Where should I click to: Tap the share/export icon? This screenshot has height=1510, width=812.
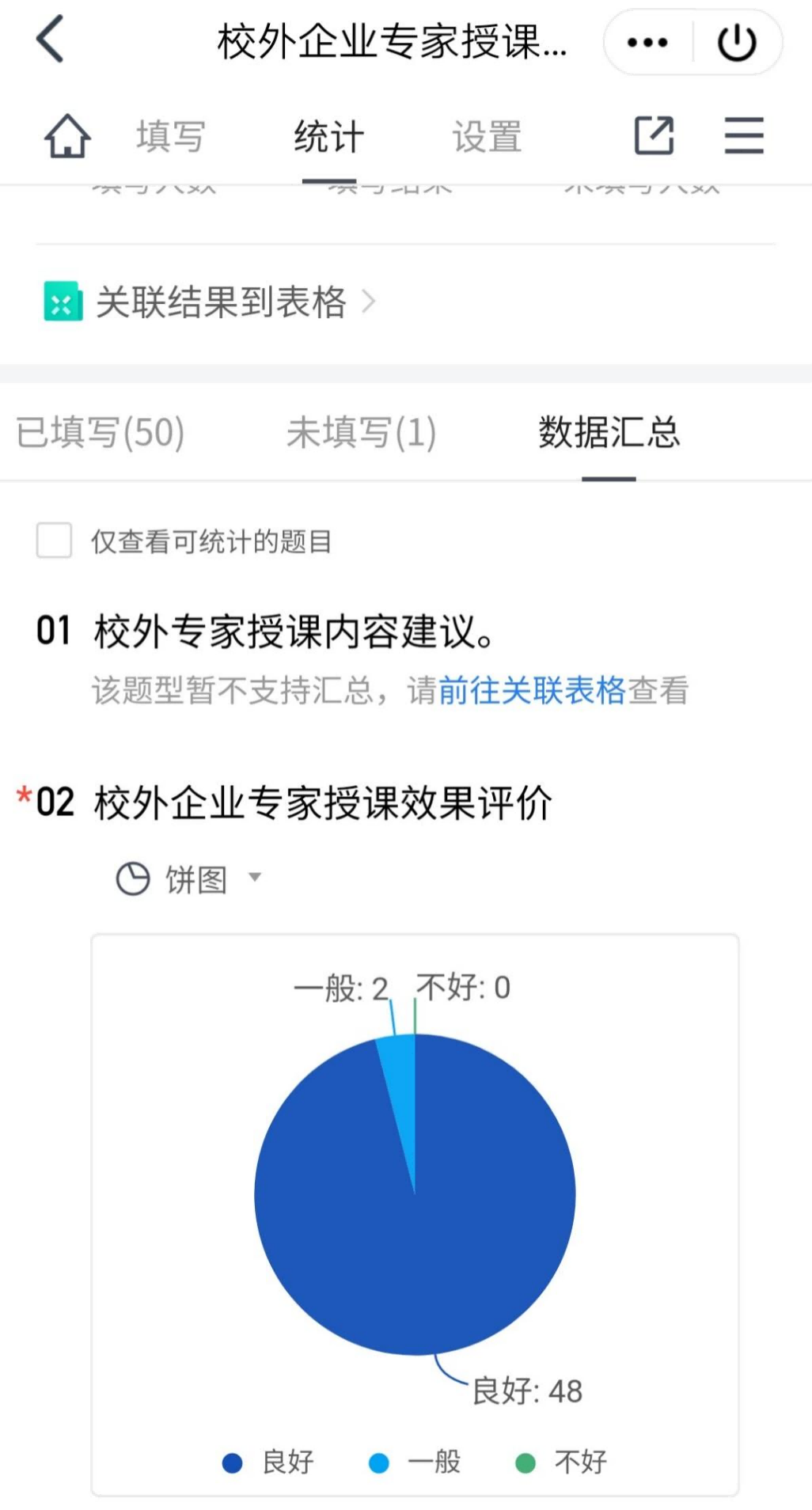click(x=655, y=135)
